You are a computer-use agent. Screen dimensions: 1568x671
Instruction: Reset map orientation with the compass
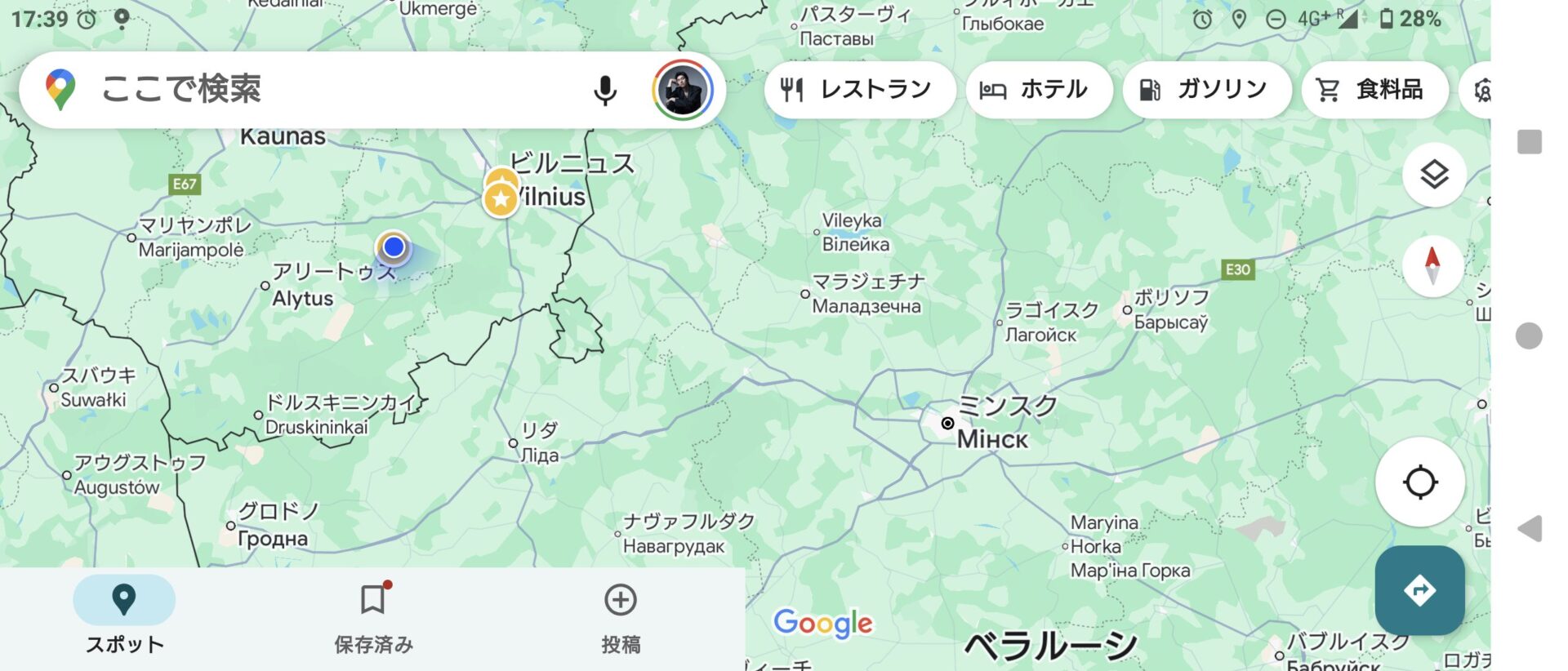(x=1432, y=265)
